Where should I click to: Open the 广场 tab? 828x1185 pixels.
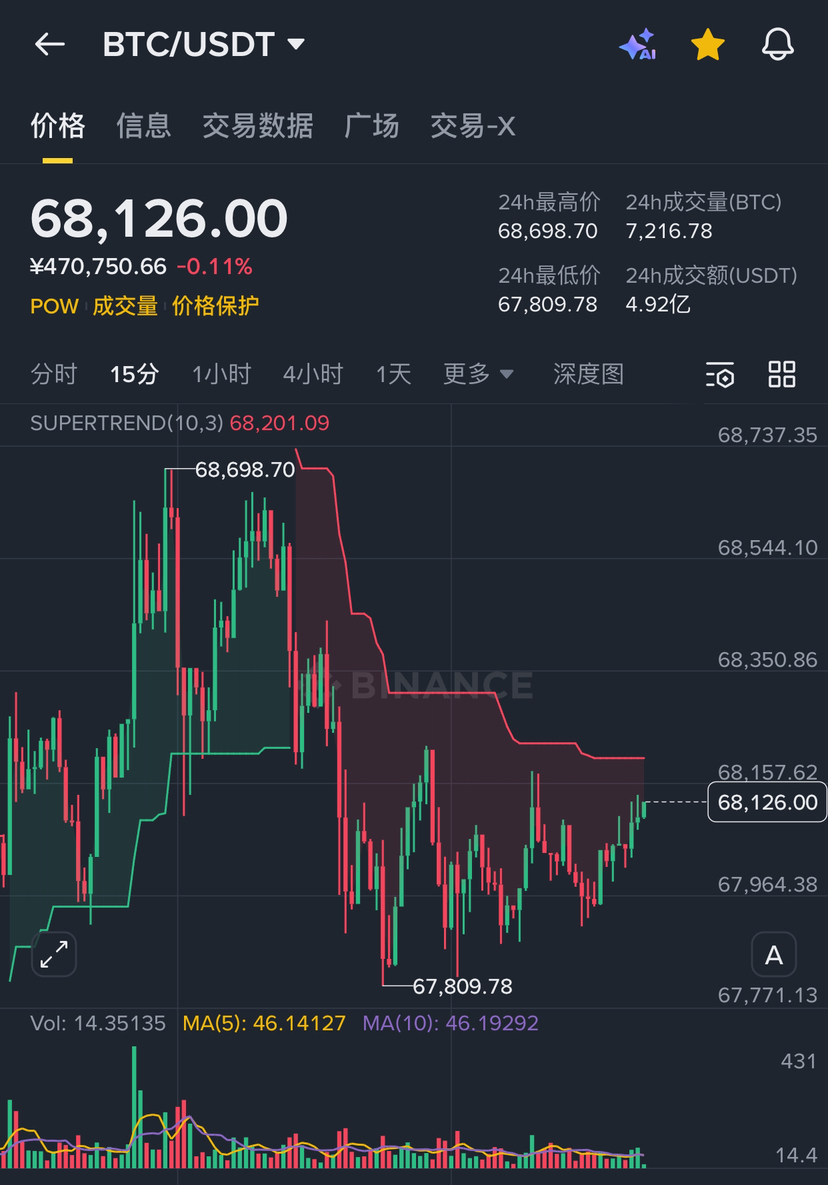point(372,125)
